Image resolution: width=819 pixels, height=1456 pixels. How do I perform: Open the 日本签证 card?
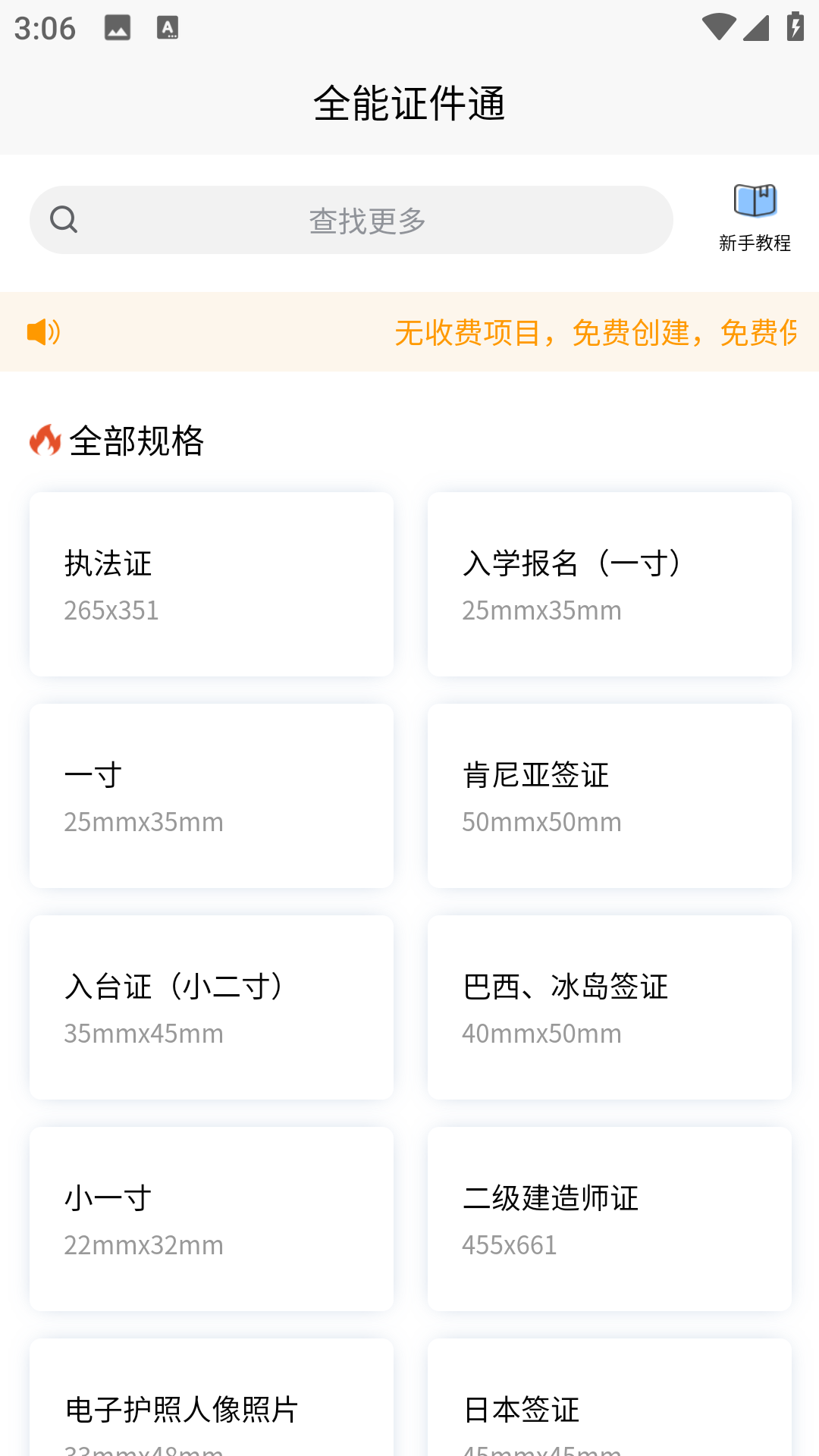(609, 1403)
